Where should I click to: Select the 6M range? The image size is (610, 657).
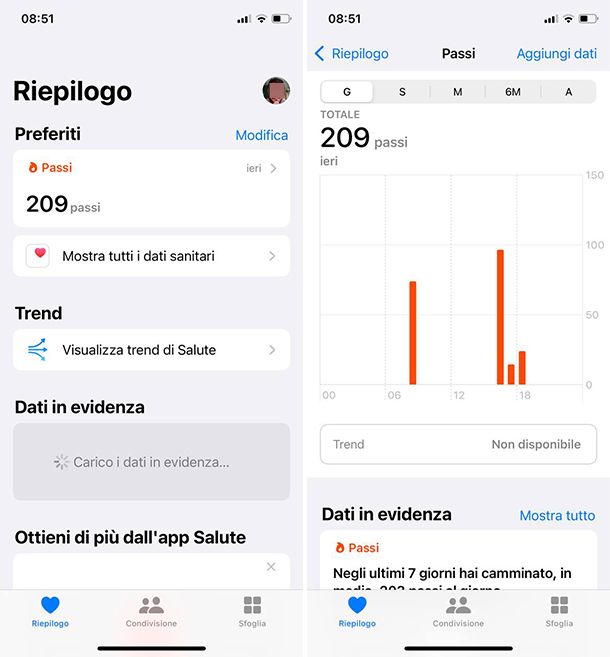tap(512, 92)
